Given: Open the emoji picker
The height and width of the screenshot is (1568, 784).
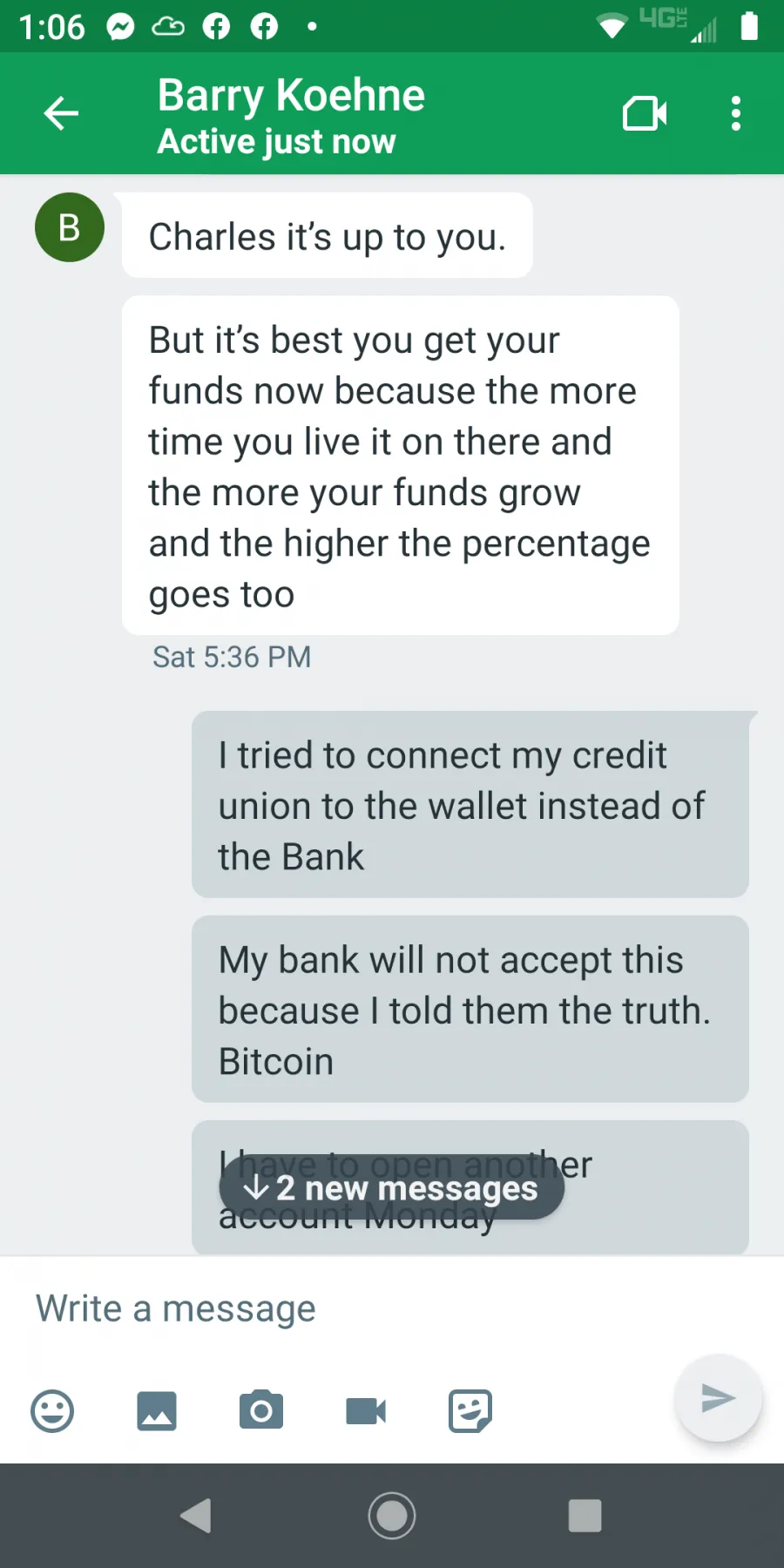Looking at the screenshot, I should click(x=52, y=1410).
